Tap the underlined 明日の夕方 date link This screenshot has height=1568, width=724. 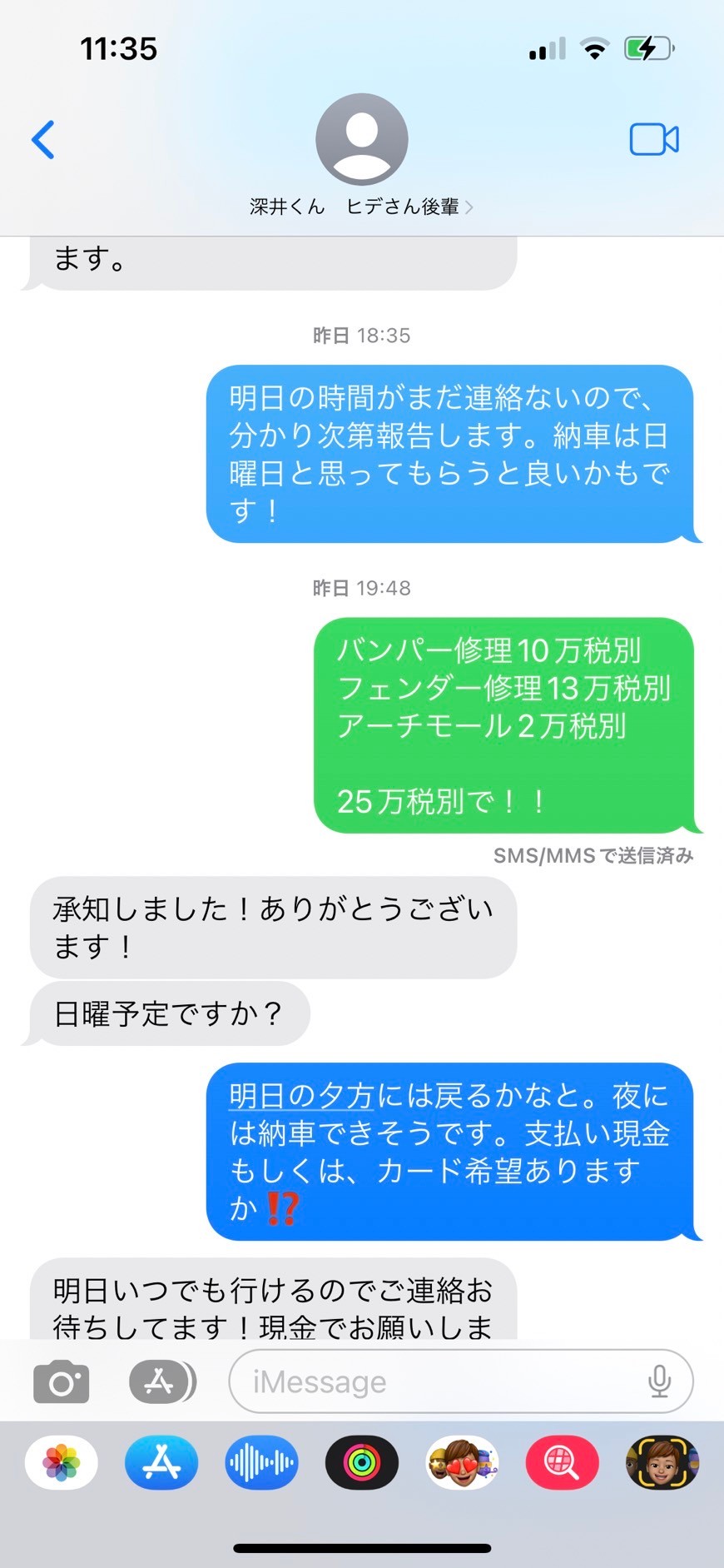(x=301, y=1096)
